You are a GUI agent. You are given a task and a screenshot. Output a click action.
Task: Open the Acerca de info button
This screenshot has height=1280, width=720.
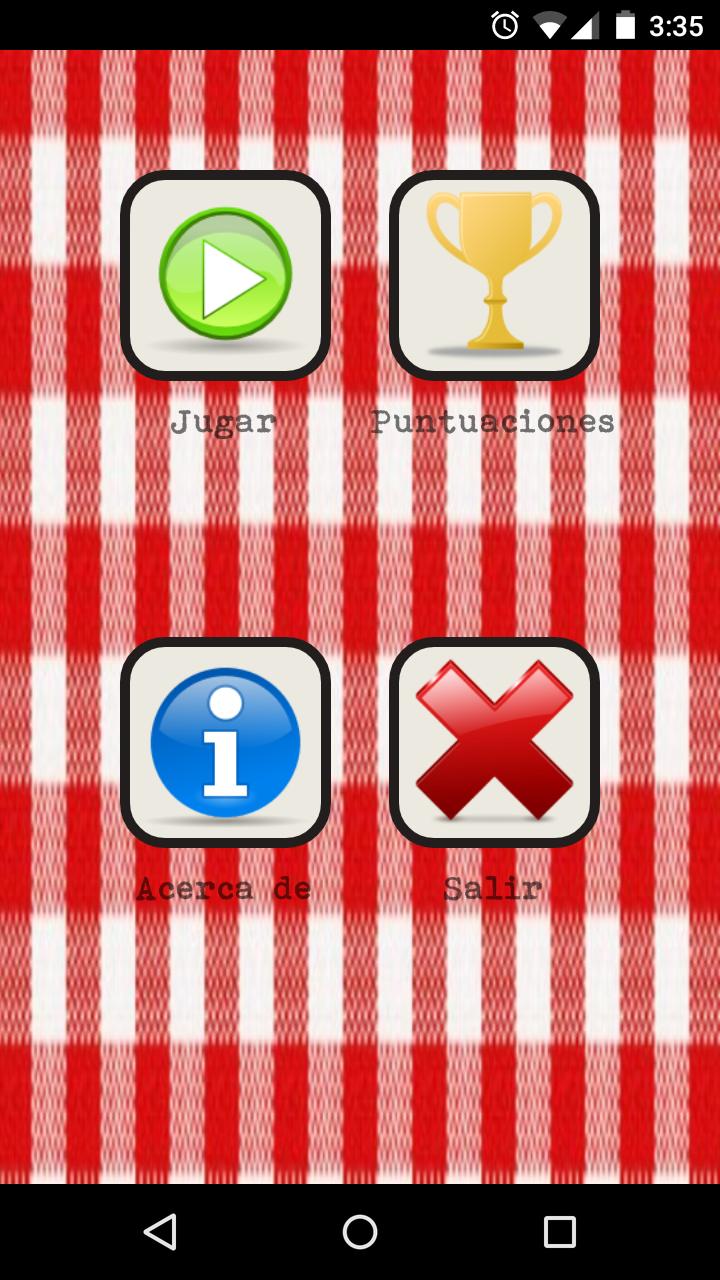coord(225,743)
